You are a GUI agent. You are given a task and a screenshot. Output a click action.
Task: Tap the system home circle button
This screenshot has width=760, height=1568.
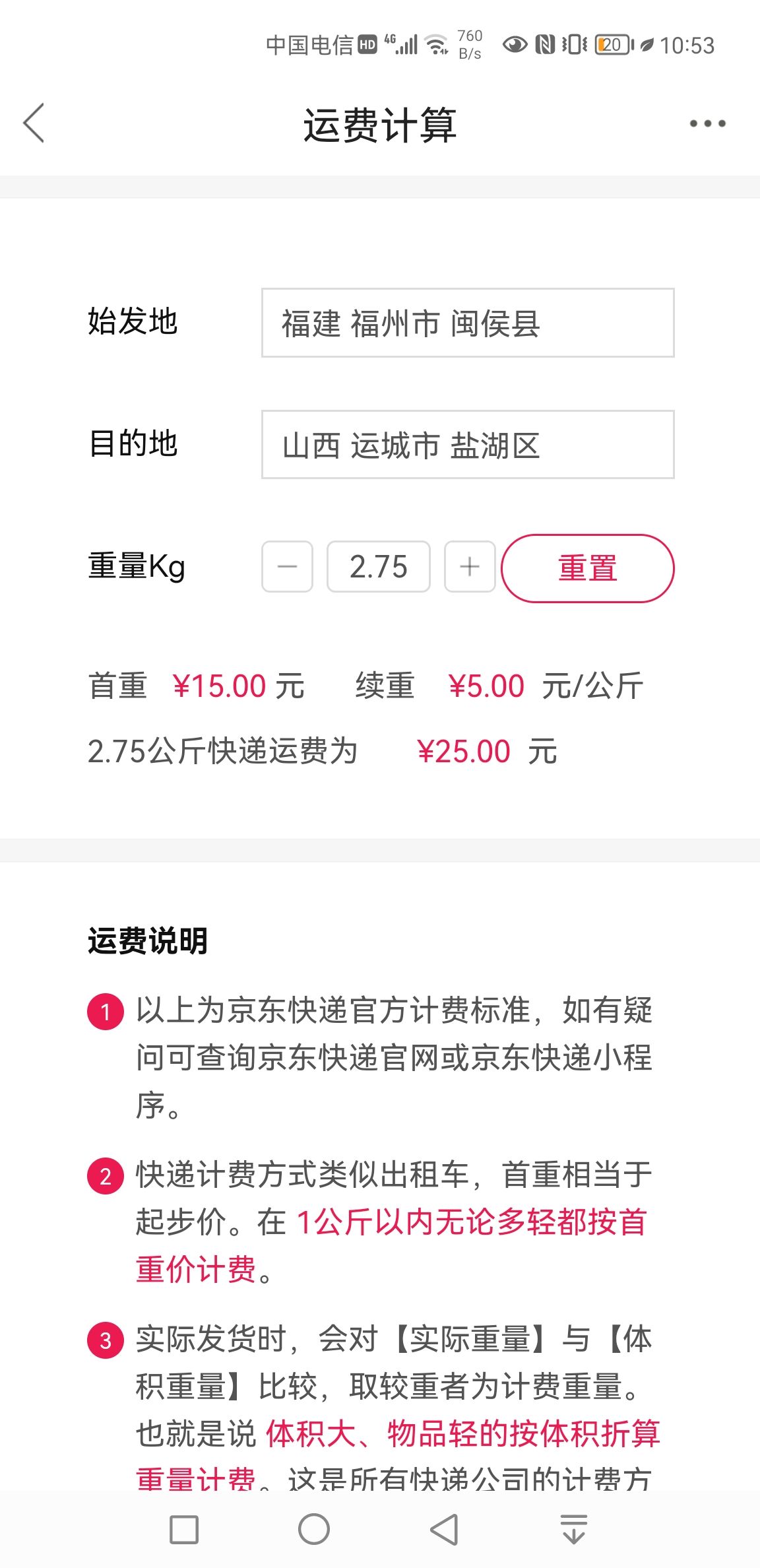[314, 1529]
